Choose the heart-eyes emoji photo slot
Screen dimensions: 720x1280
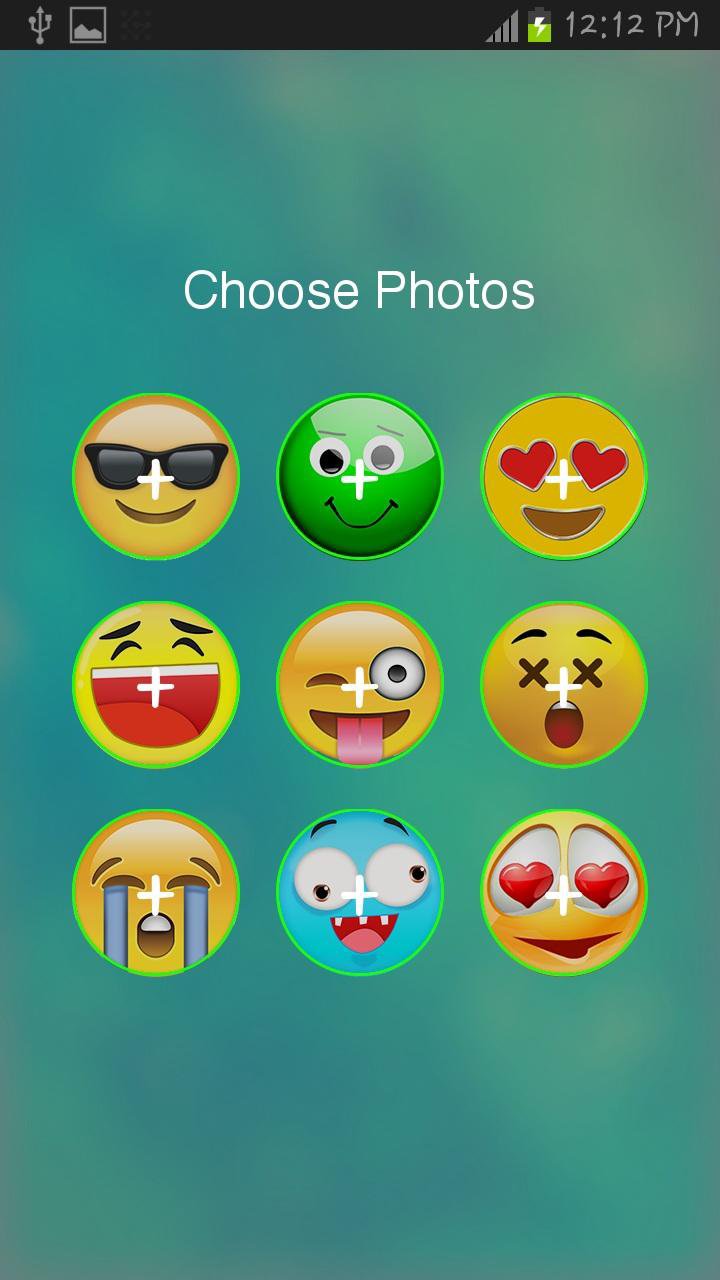[563, 477]
